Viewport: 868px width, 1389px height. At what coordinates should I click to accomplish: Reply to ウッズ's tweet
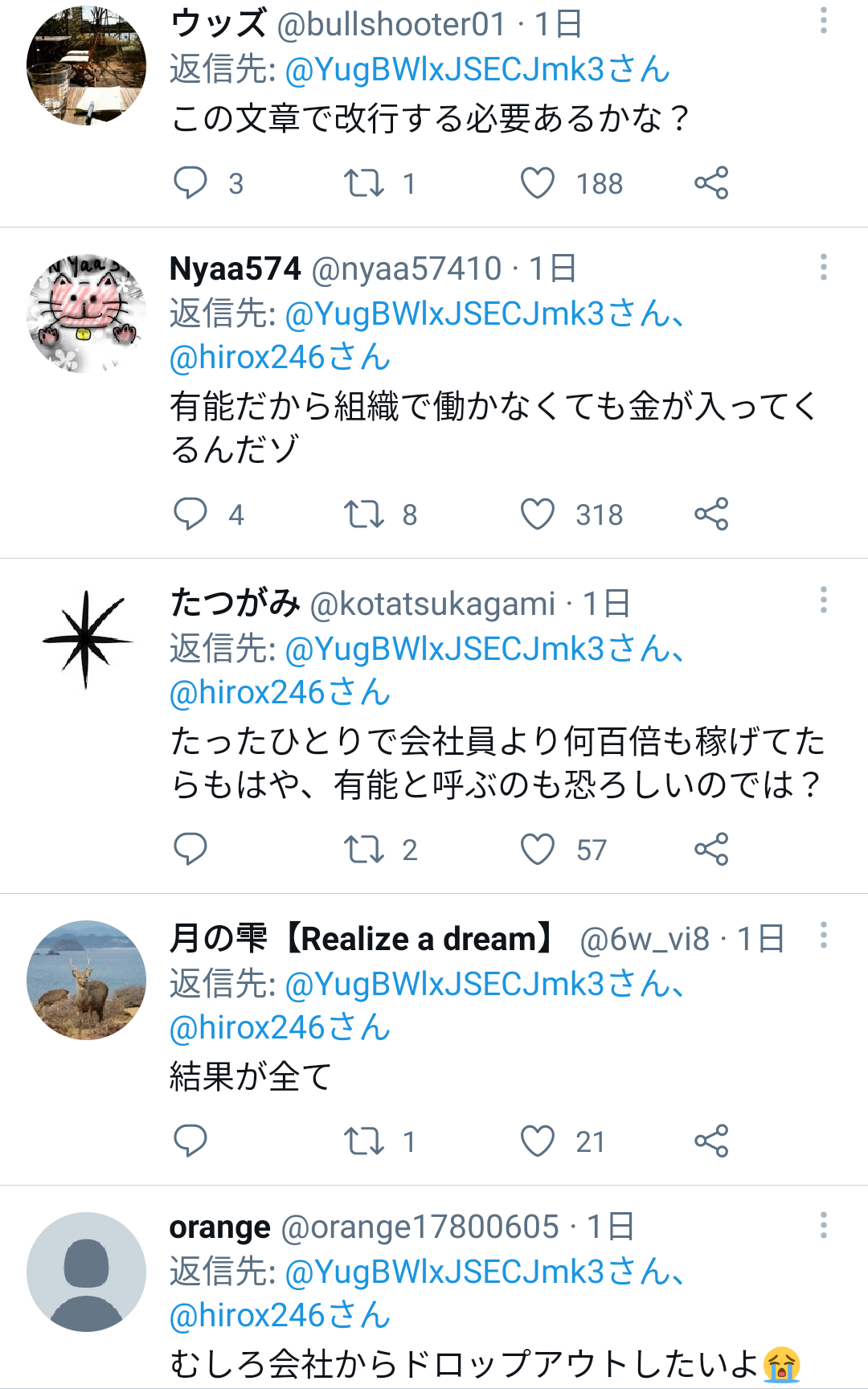click(x=190, y=183)
